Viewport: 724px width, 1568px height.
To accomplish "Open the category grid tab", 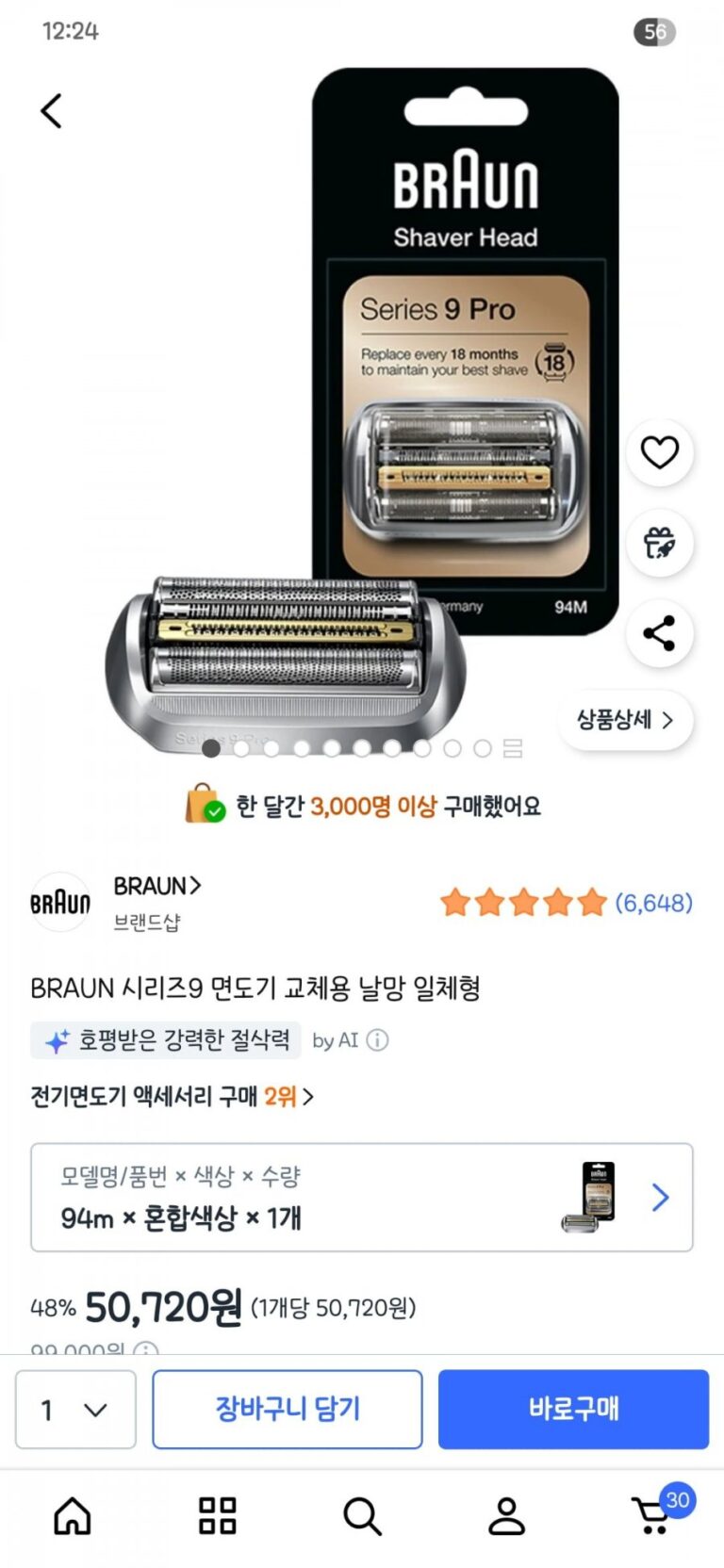I will (217, 1517).
